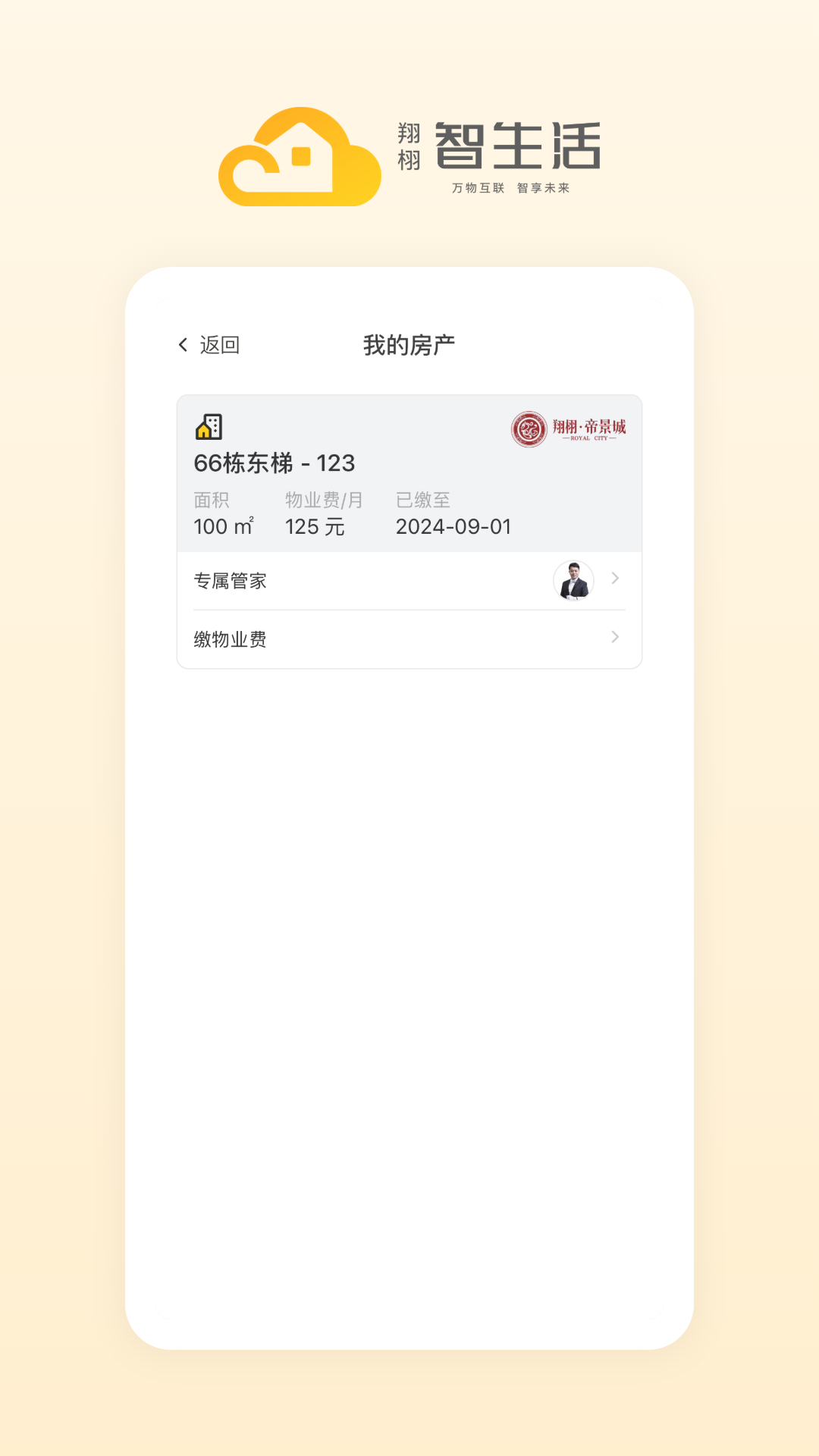Click the 125 元 monthly fee value

tap(315, 526)
